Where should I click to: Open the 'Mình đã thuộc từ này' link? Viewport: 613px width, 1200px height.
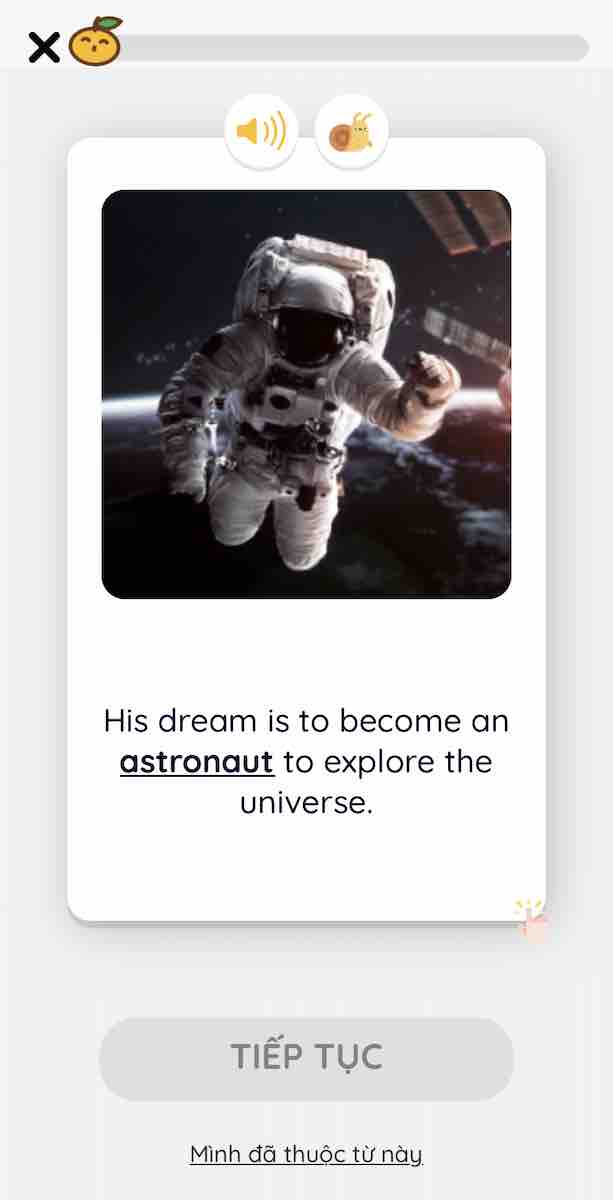pos(306,1154)
